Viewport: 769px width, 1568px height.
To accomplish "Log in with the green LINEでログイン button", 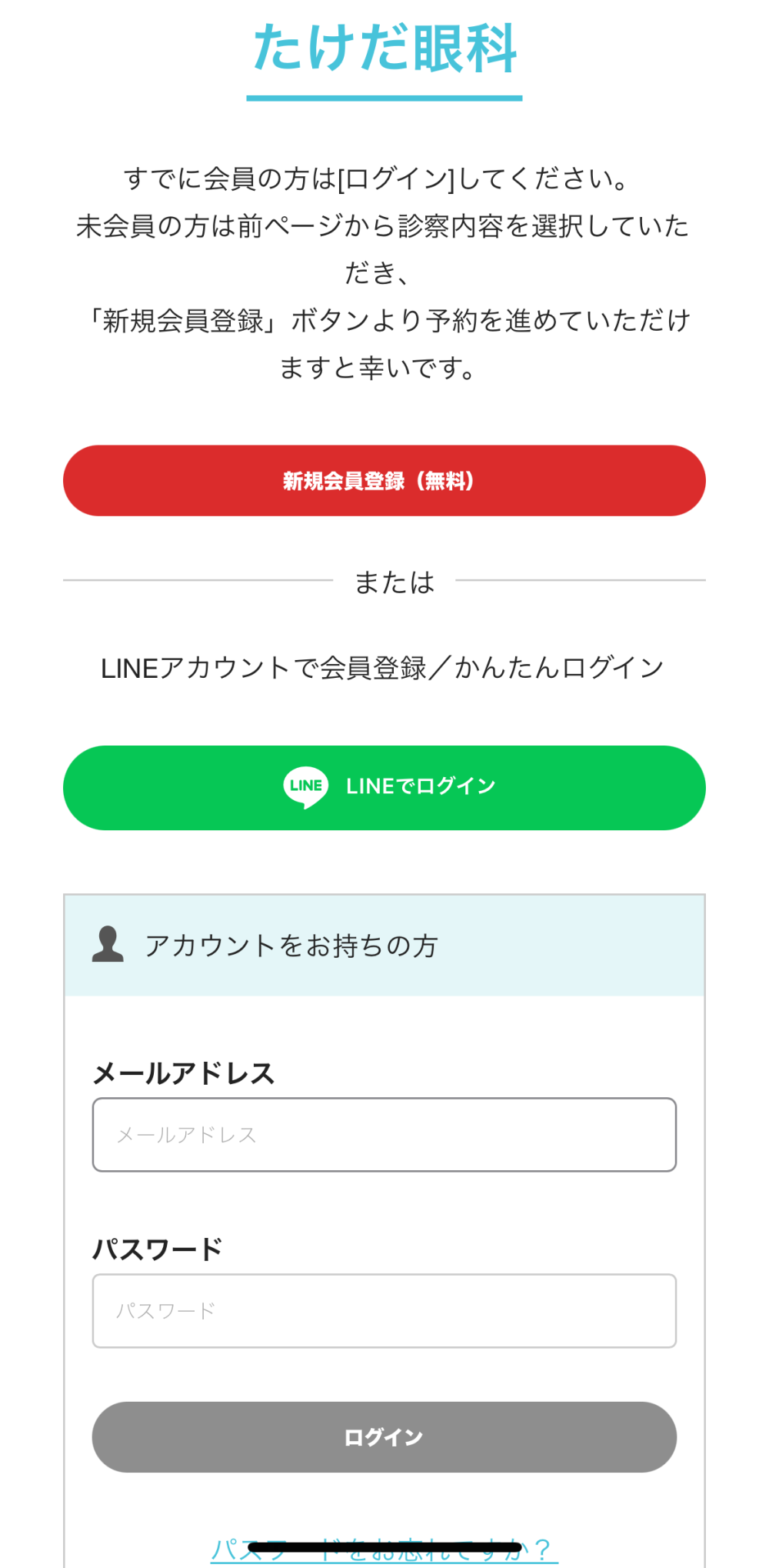I will point(384,787).
